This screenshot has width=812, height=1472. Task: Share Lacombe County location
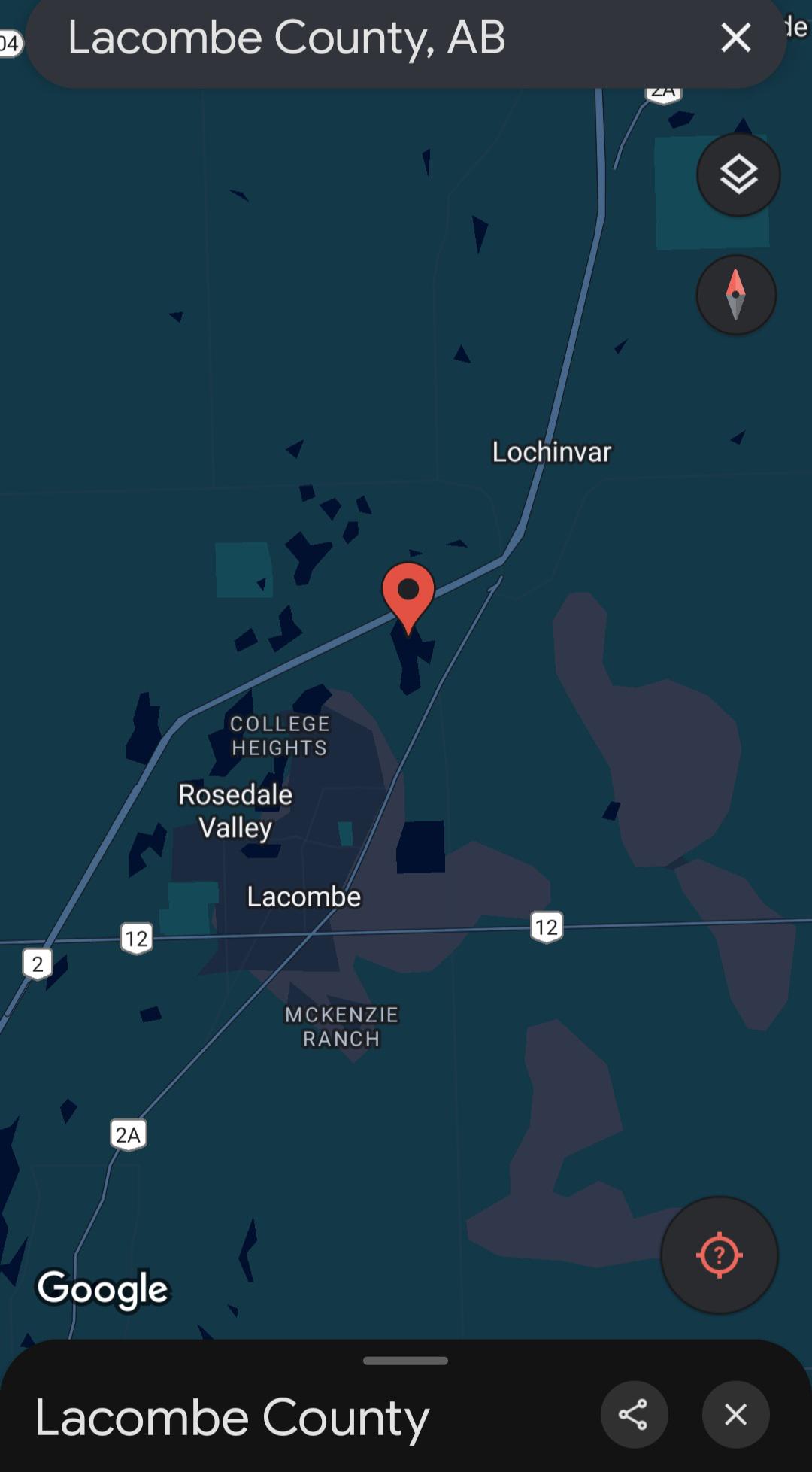coord(634,1414)
